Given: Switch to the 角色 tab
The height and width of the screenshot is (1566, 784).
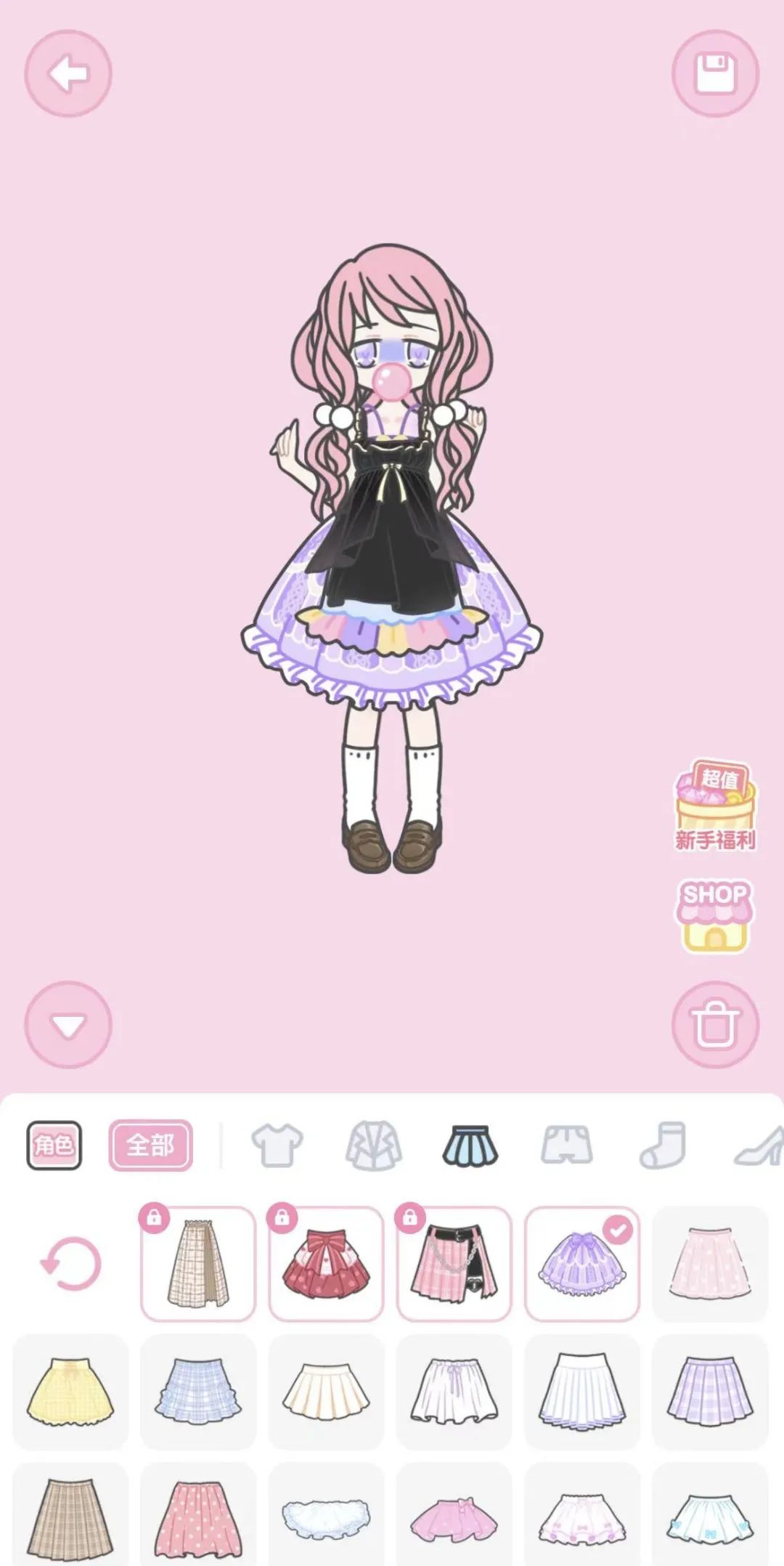Looking at the screenshot, I should (54, 1145).
